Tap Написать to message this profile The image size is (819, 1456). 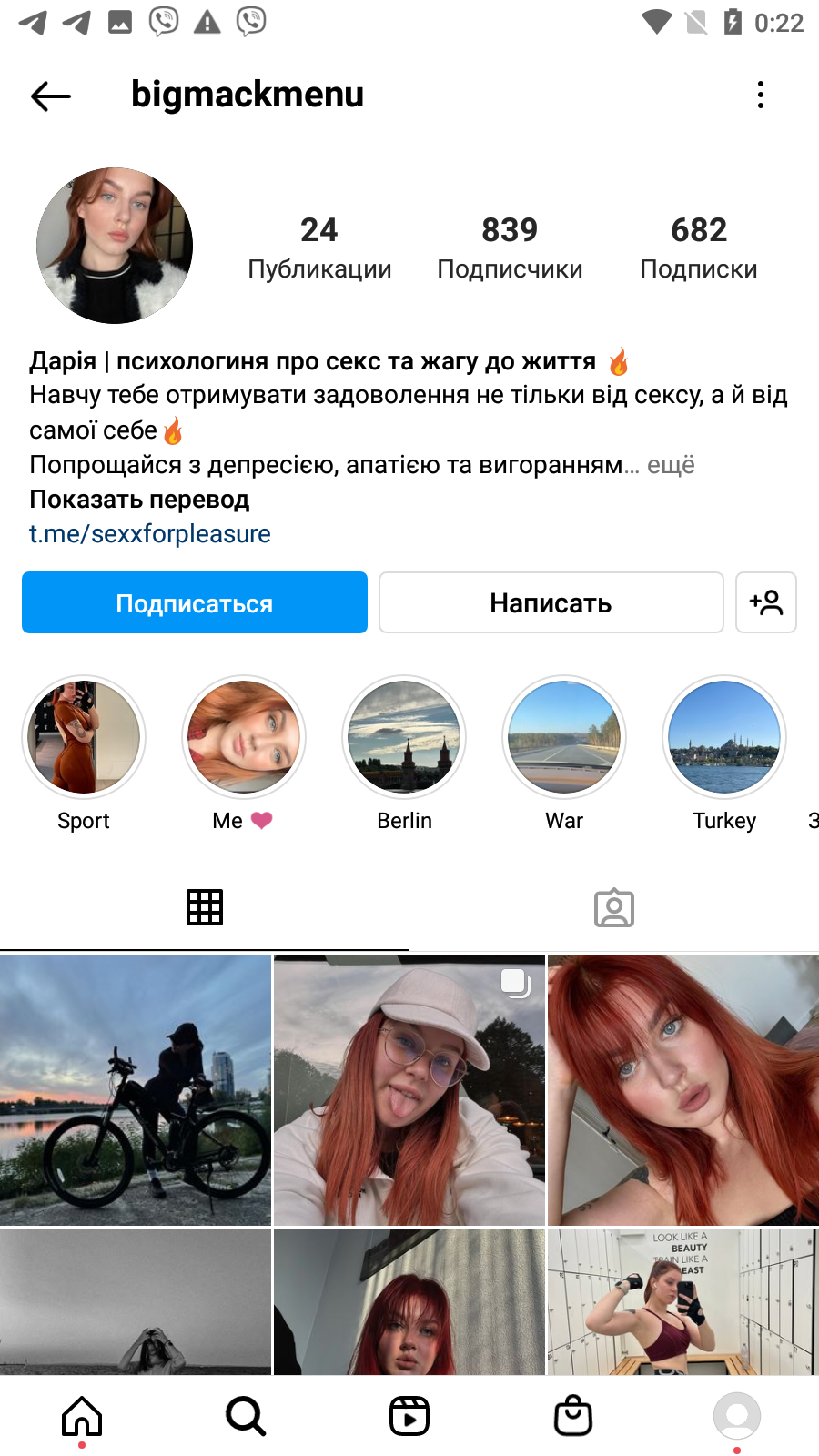coord(551,602)
